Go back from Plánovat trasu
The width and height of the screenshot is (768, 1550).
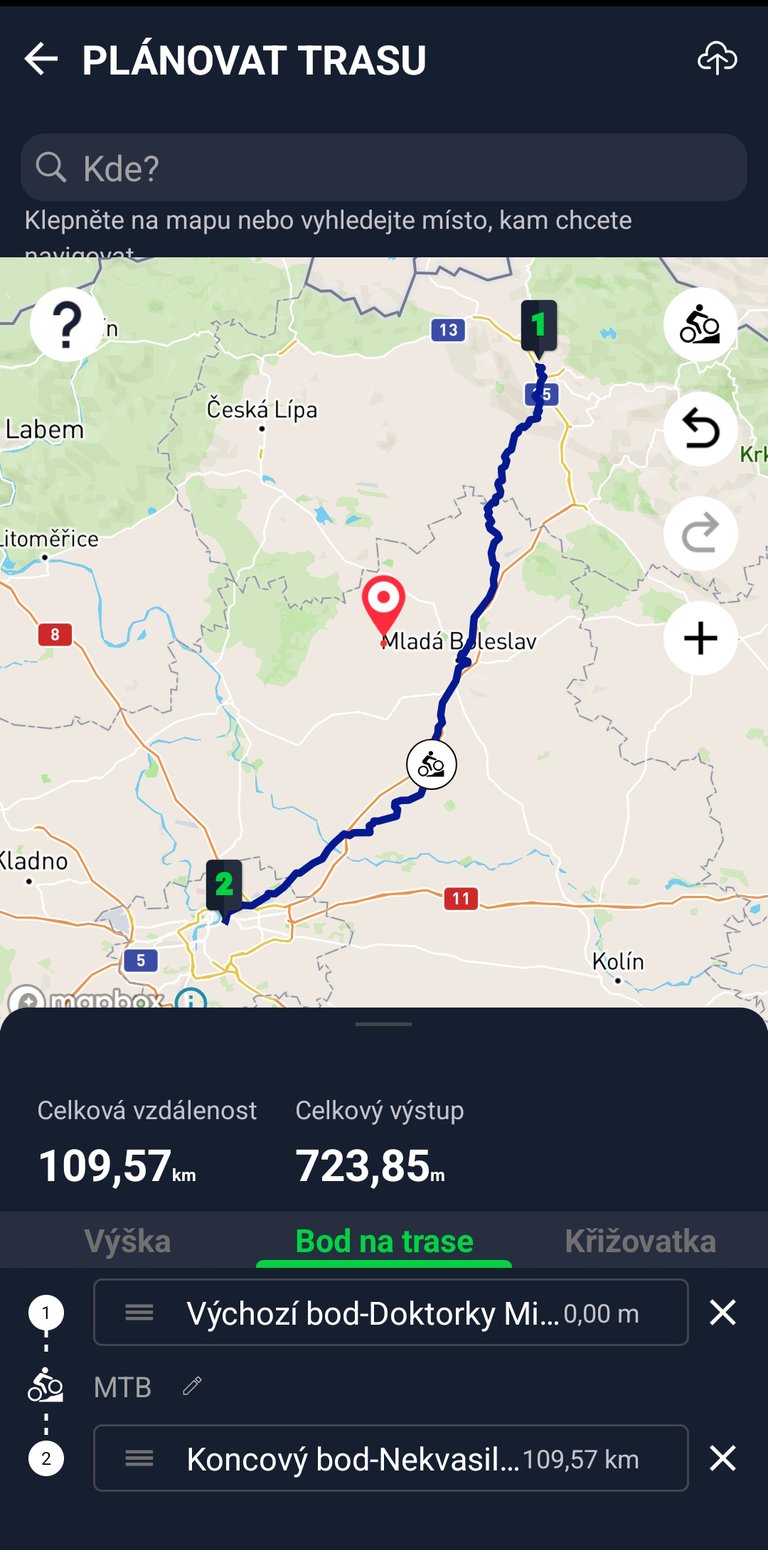pyautogui.click(x=41, y=60)
